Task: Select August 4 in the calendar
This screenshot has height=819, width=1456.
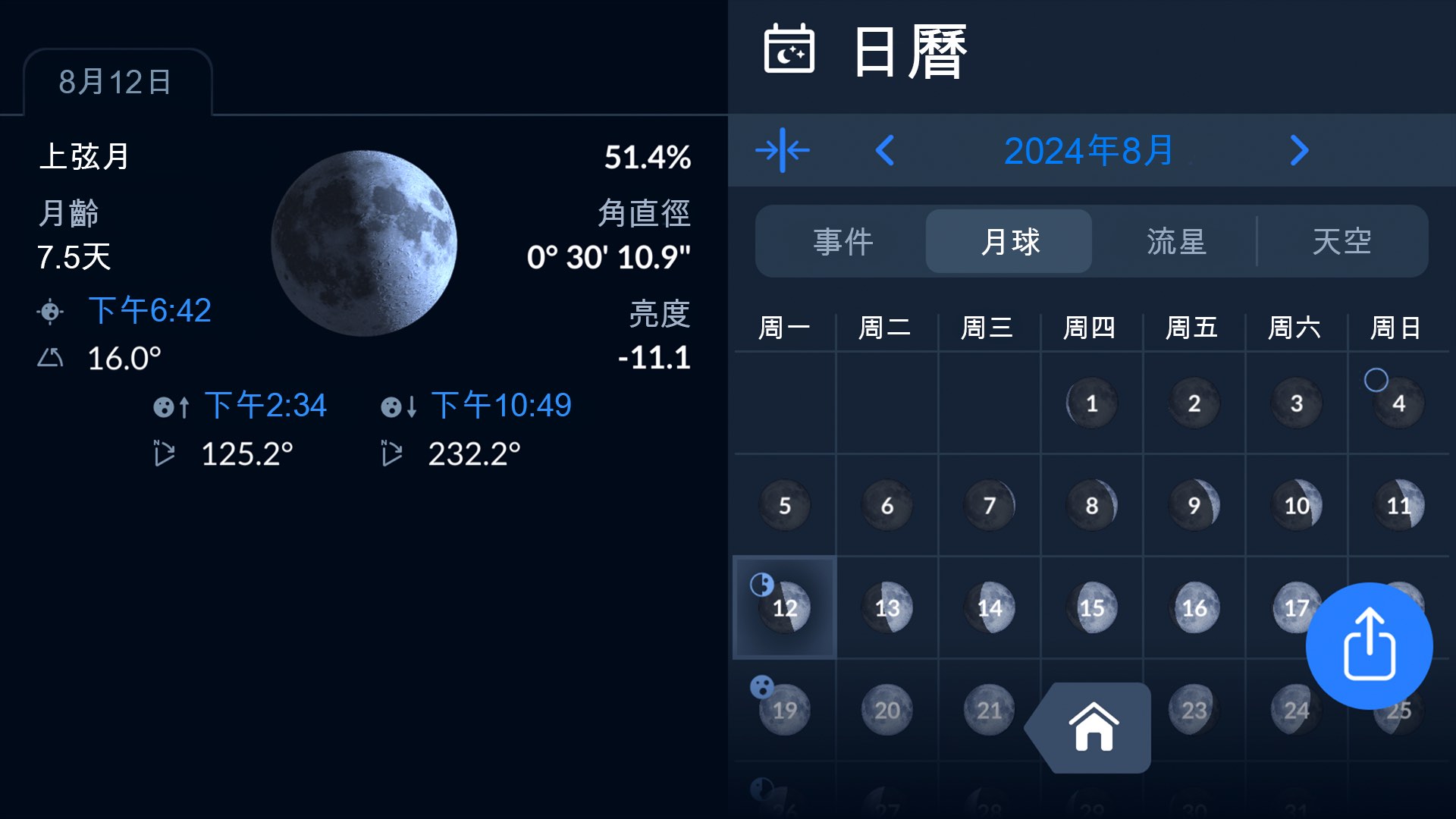Action: pos(1398,403)
